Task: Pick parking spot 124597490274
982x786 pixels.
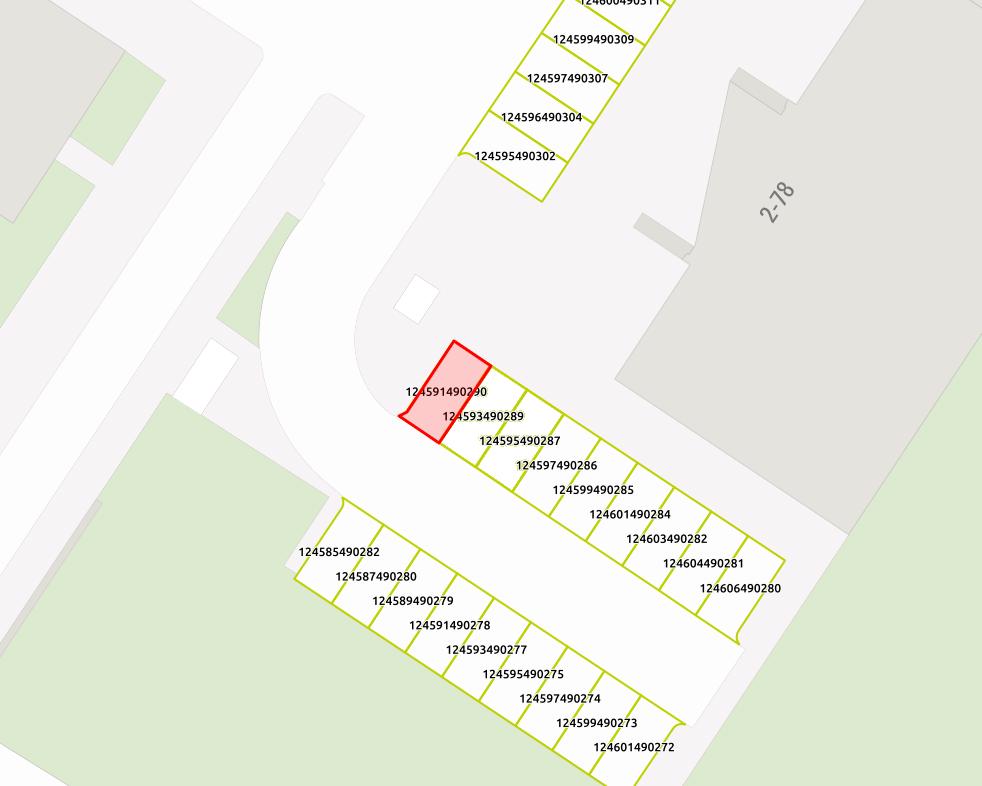Action: click(560, 699)
